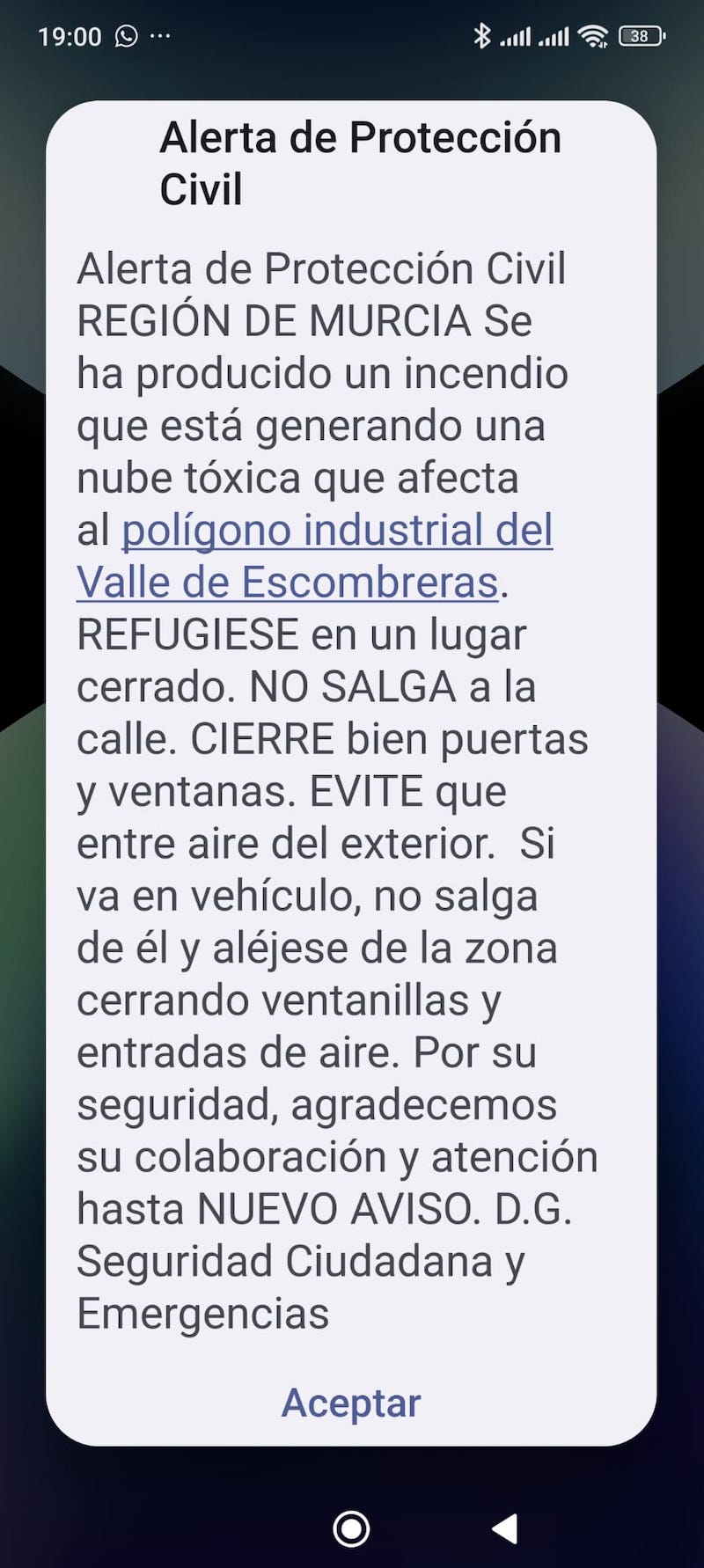Tap the system back arrow

click(x=505, y=1528)
